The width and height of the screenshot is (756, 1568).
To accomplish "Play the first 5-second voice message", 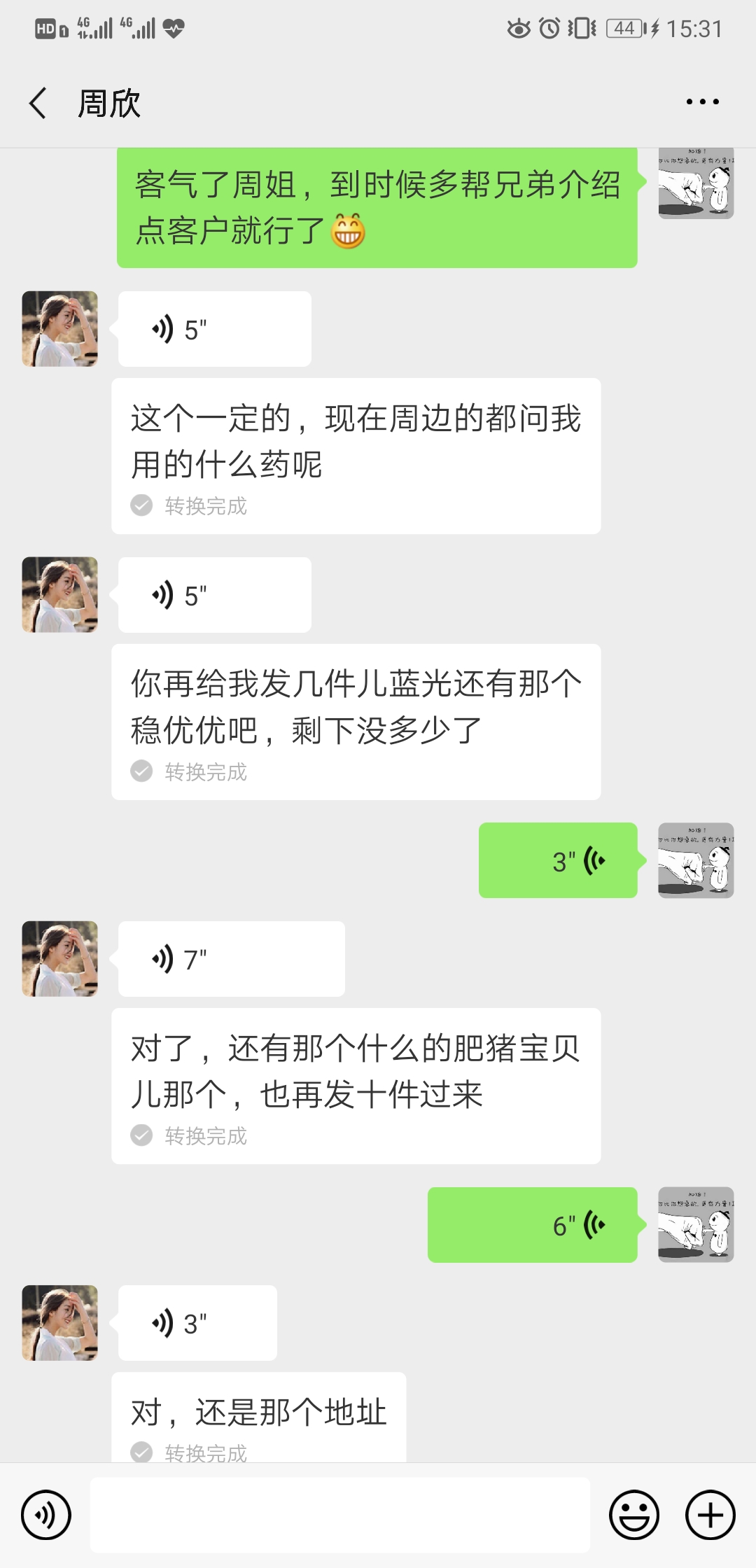I will pos(213,328).
